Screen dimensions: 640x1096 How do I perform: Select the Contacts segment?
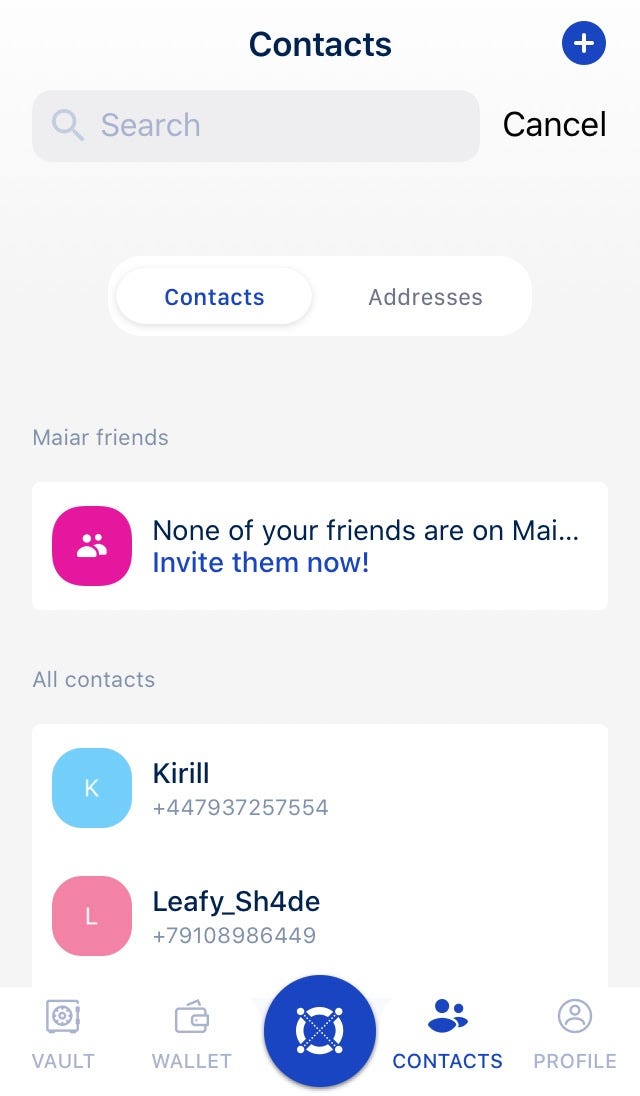(214, 297)
